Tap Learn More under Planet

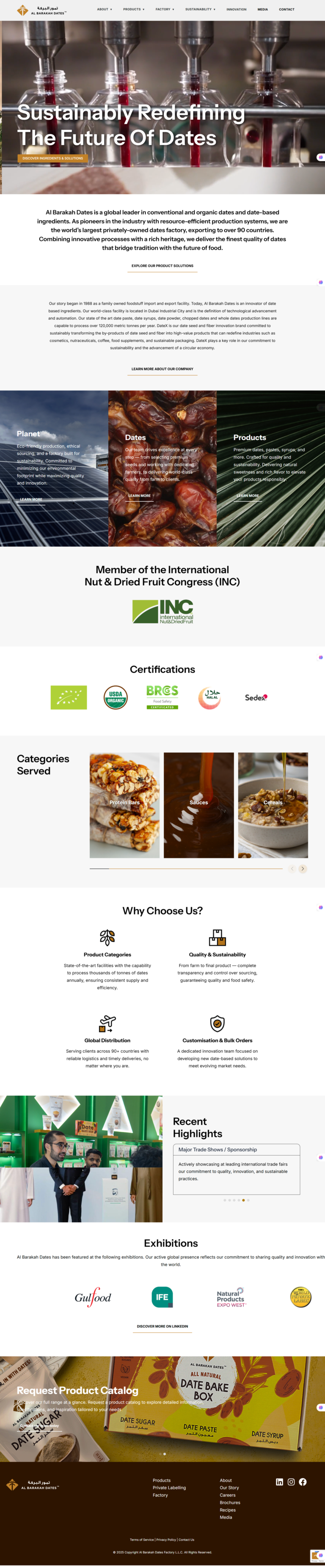(x=31, y=500)
